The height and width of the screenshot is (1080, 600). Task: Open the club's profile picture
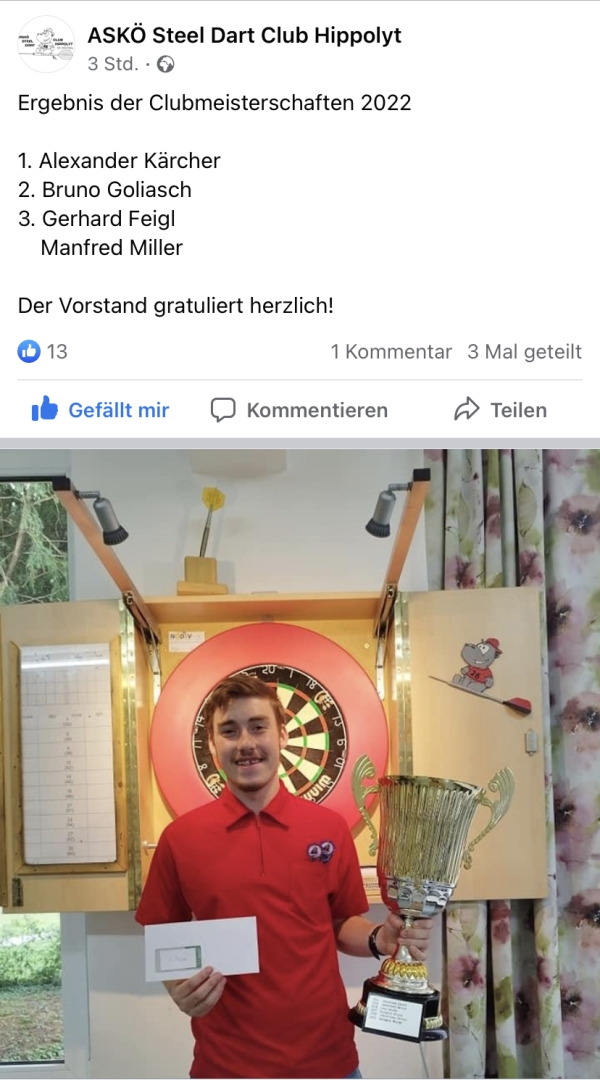click(45, 44)
